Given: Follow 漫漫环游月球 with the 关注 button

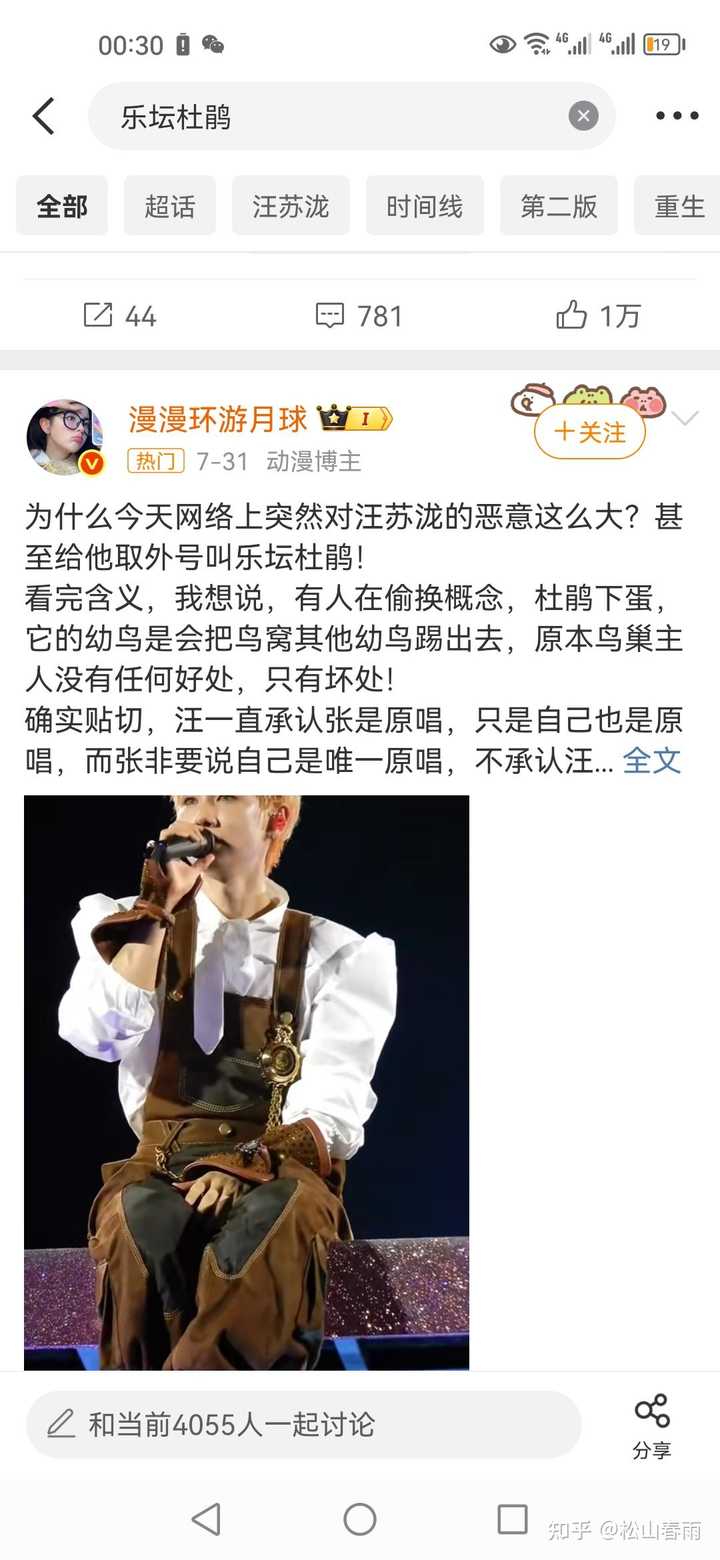Looking at the screenshot, I should point(590,432).
